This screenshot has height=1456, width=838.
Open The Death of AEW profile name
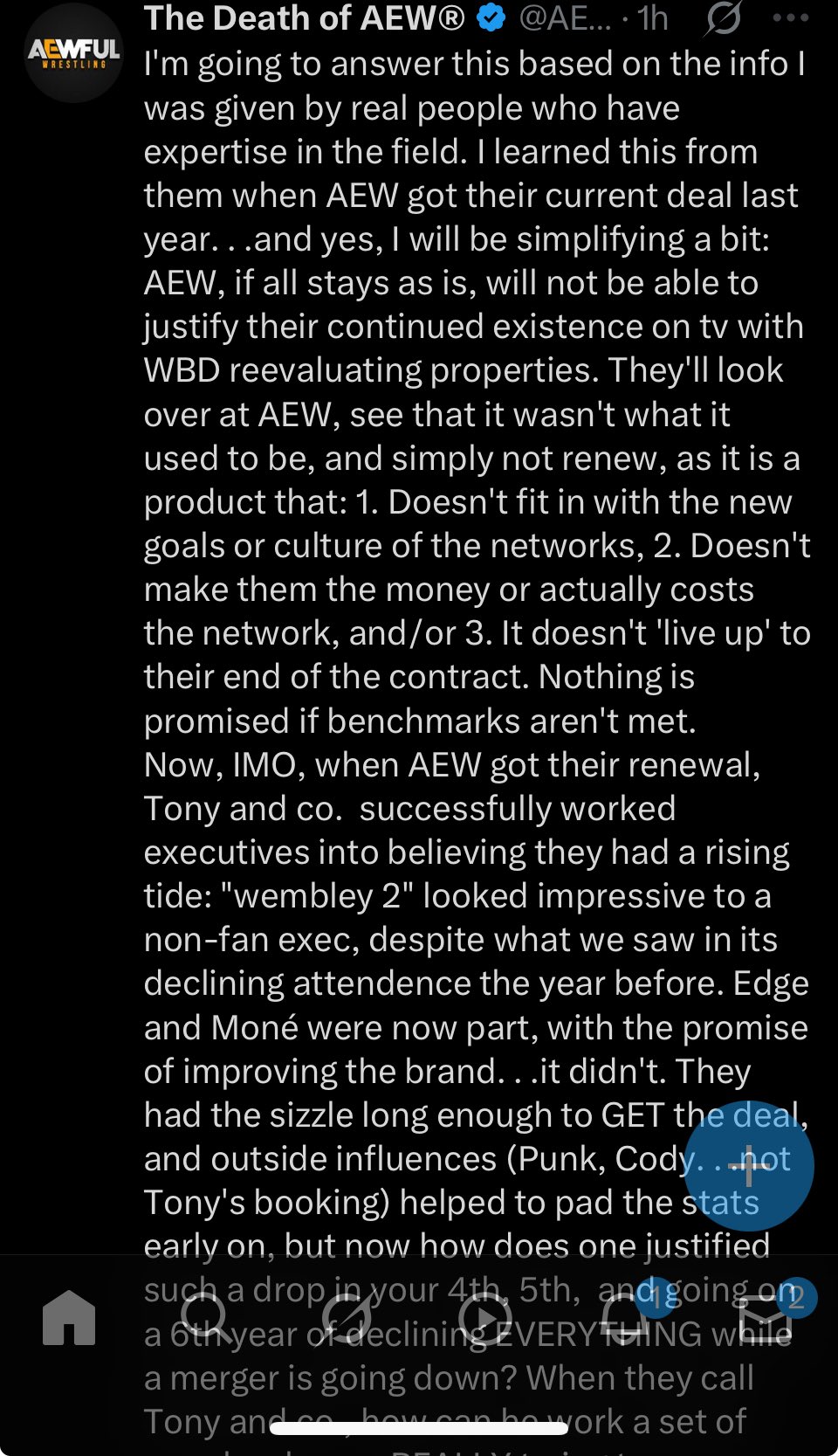[304, 18]
